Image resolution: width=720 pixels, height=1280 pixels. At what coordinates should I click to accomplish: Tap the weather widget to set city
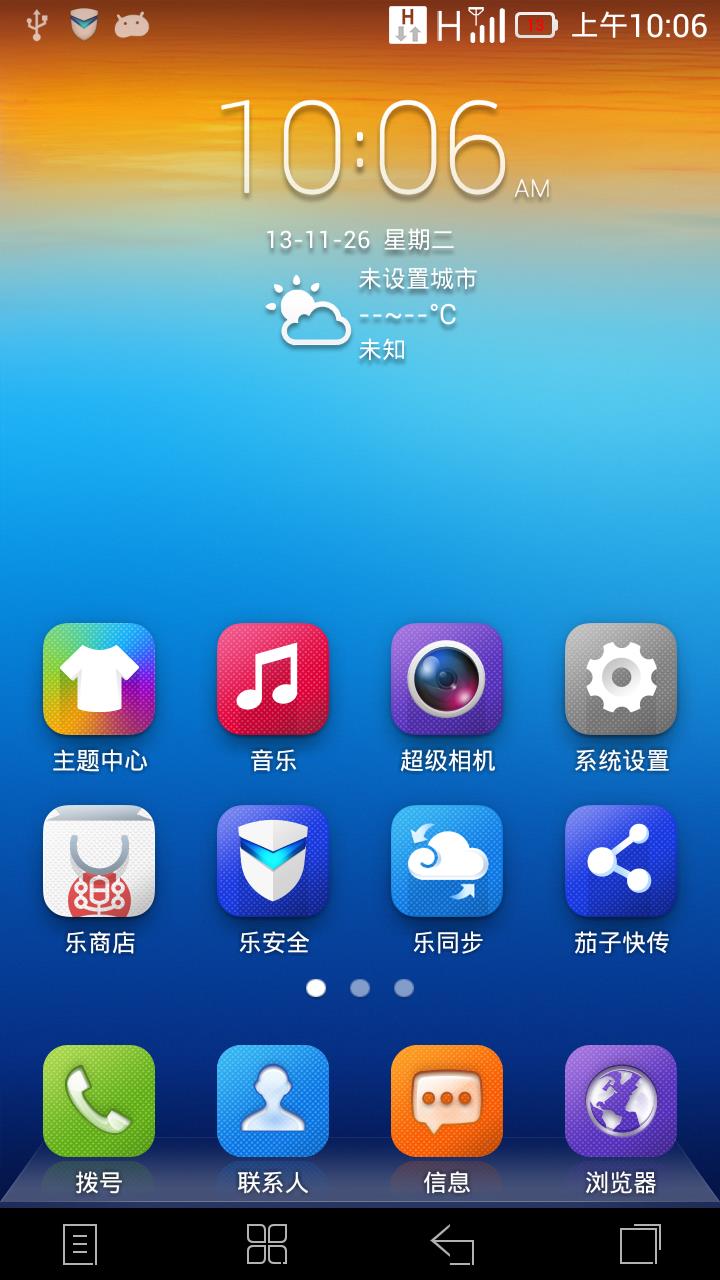(371, 314)
